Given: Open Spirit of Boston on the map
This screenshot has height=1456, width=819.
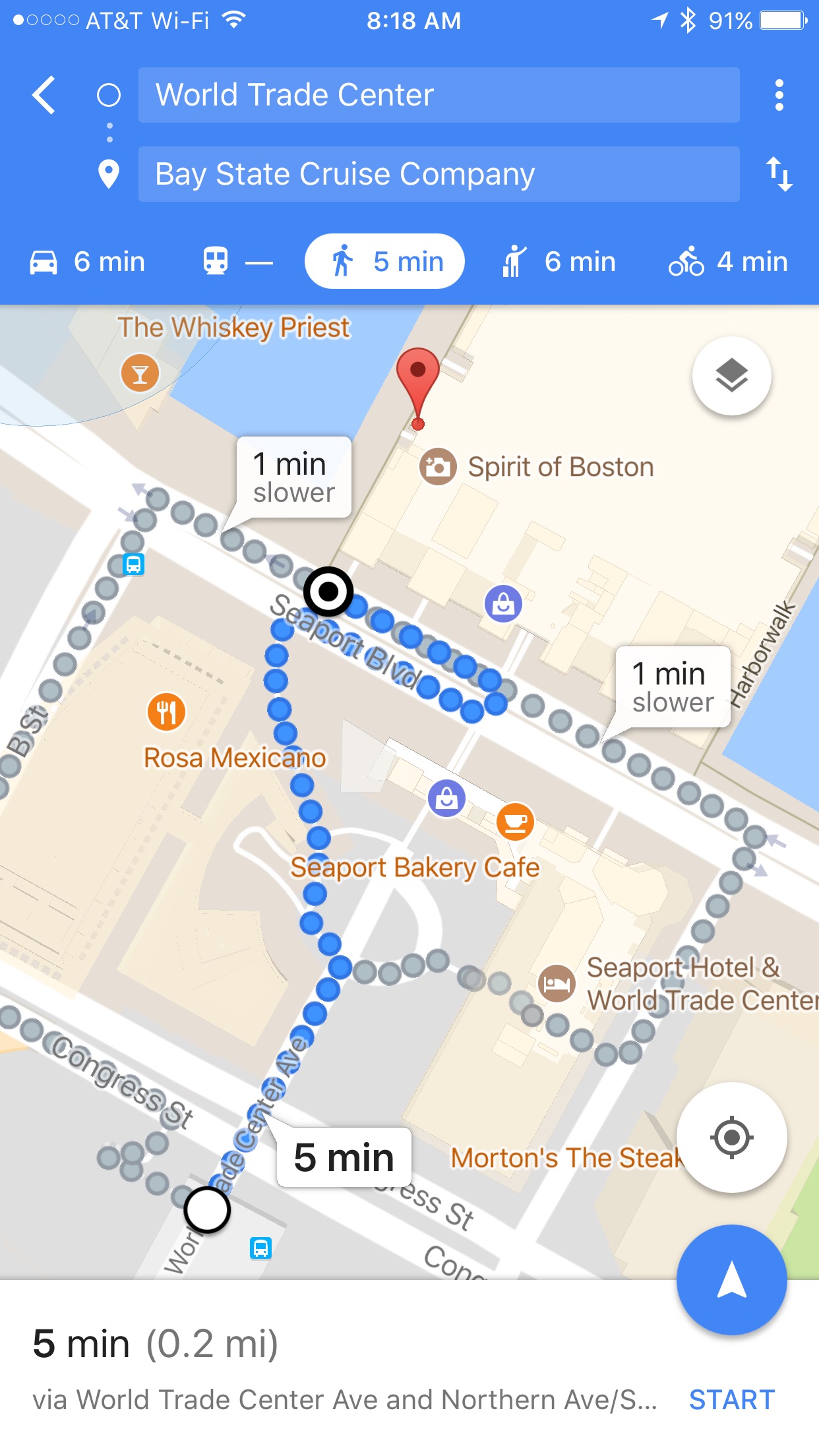Looking at the screenshot, I should pyautogui.click(x=438, y=467).
